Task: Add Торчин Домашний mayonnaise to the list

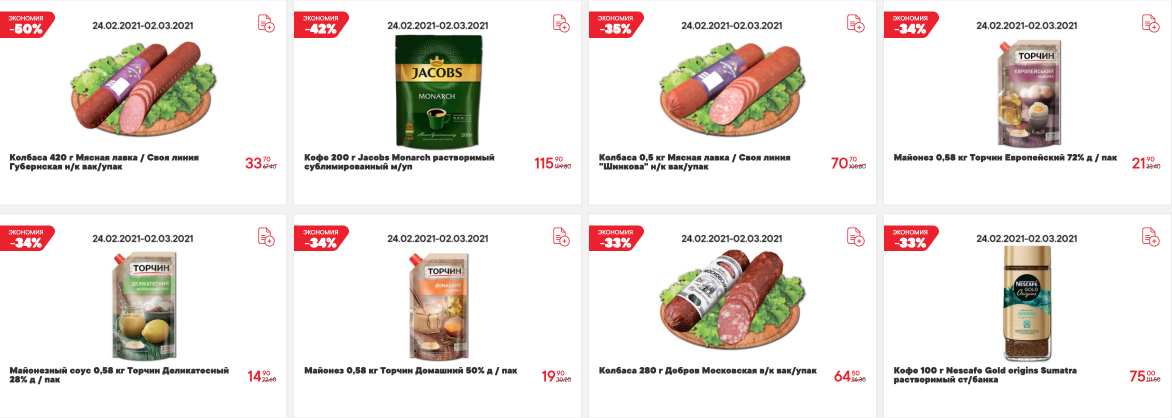Action: 560,237
